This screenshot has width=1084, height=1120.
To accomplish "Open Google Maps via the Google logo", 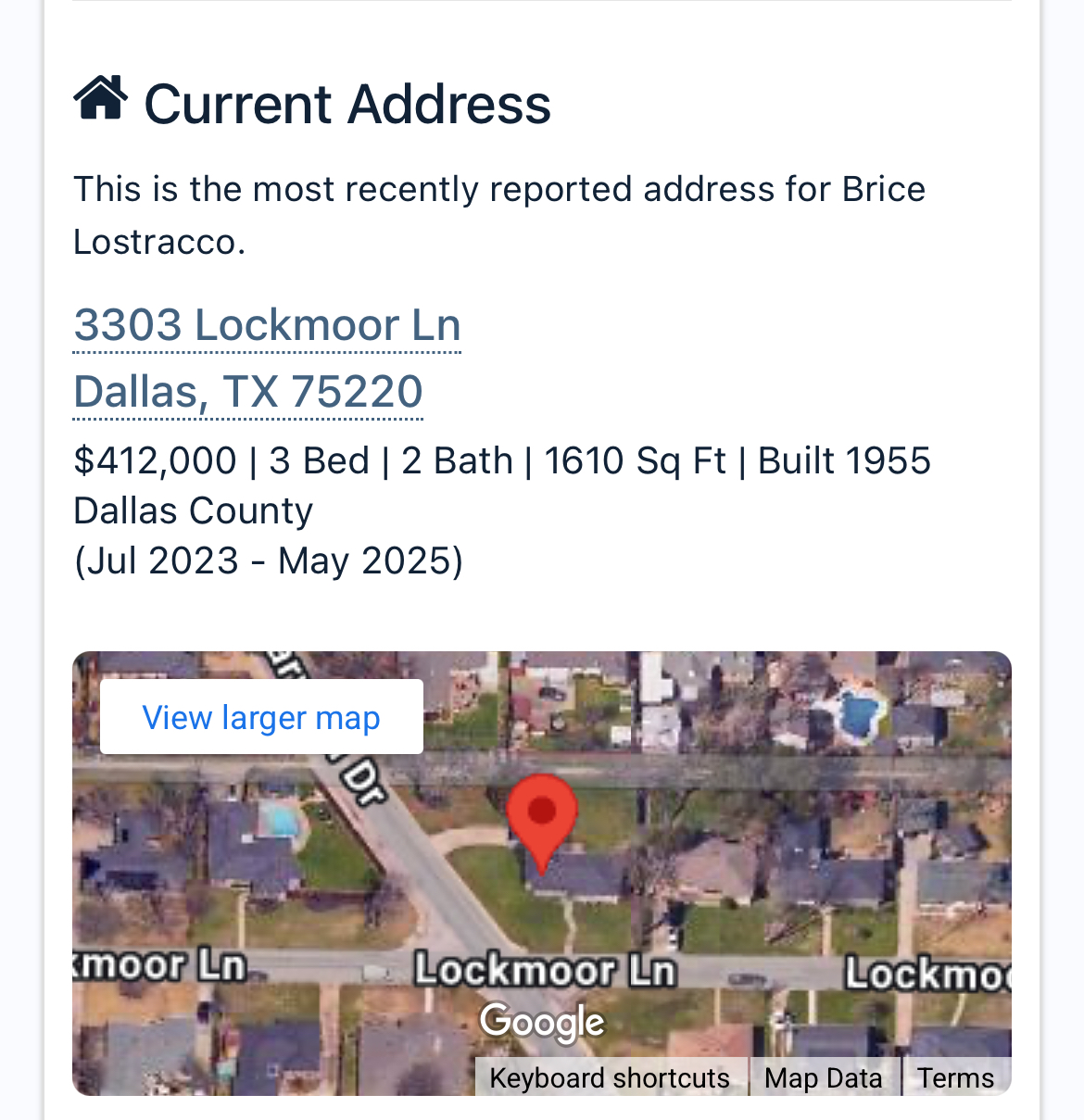I will coord(542,1022).
